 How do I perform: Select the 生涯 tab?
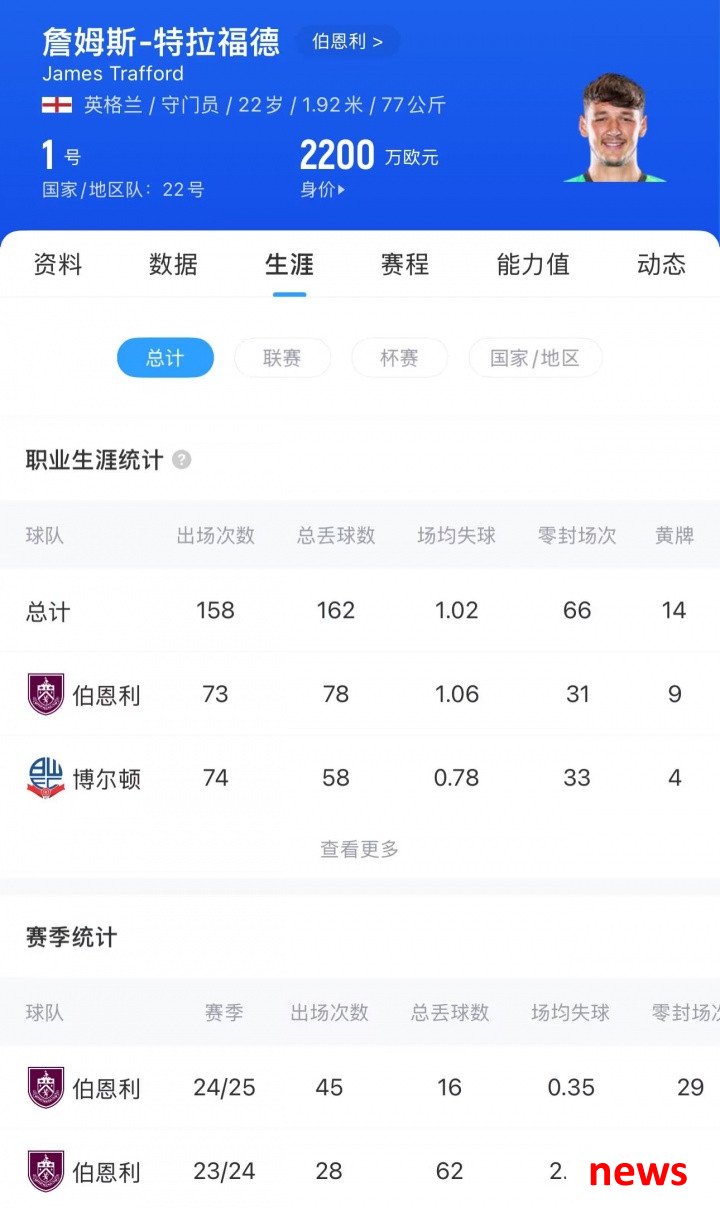click(289, 264)
